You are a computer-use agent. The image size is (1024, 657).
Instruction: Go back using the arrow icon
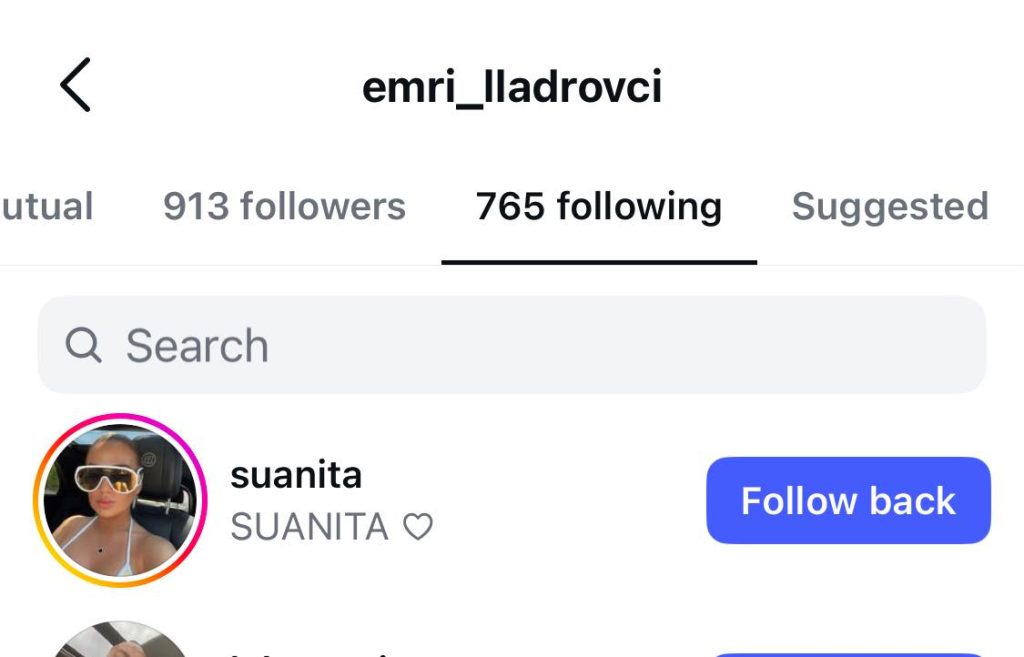(75, 85)
